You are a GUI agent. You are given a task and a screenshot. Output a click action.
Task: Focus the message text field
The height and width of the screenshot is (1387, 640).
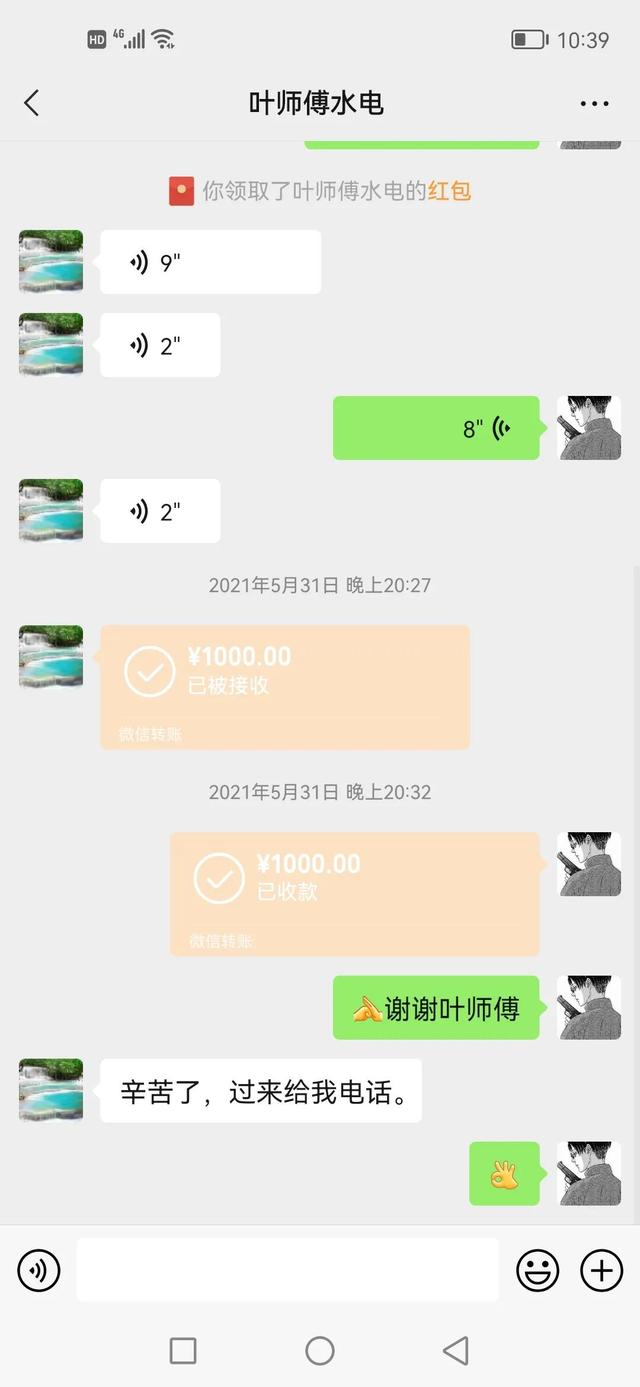[x=287, y=1271]
